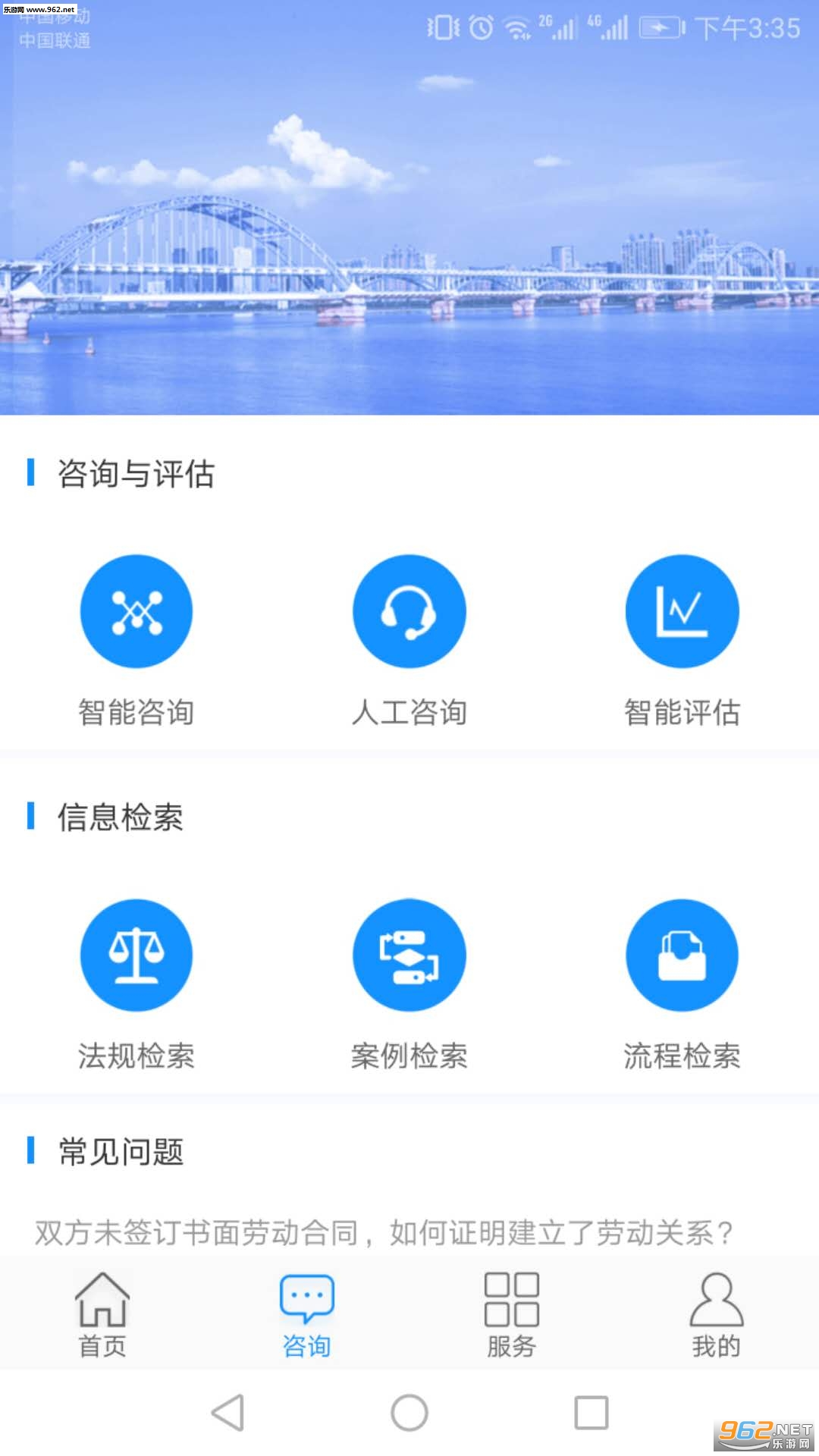Open 智能评估 smart assessment
The image size is (819, 1456).
click(x=682, y=612)
